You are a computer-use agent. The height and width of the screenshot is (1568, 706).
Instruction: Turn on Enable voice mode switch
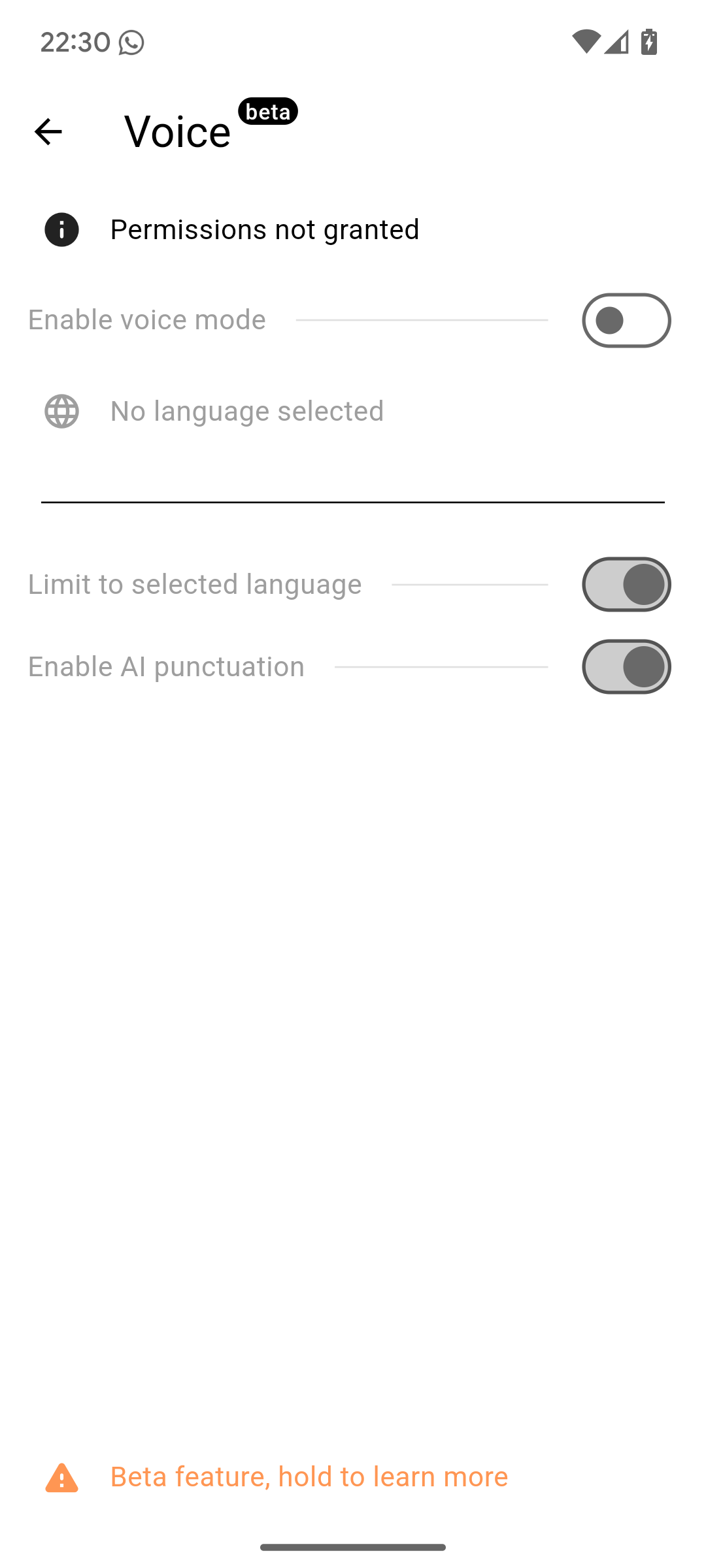tap(626, 320)
